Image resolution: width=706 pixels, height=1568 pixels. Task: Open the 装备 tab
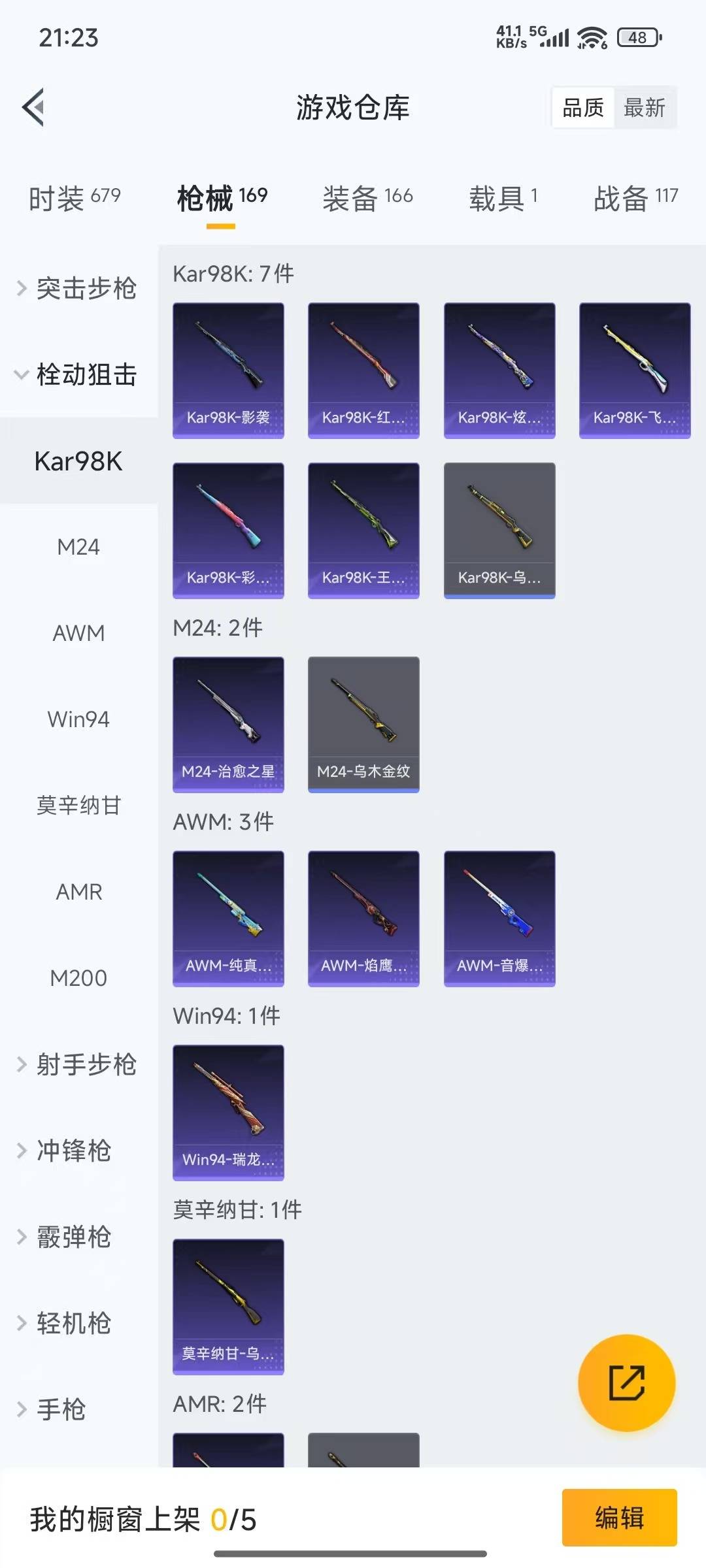[367, 198]
